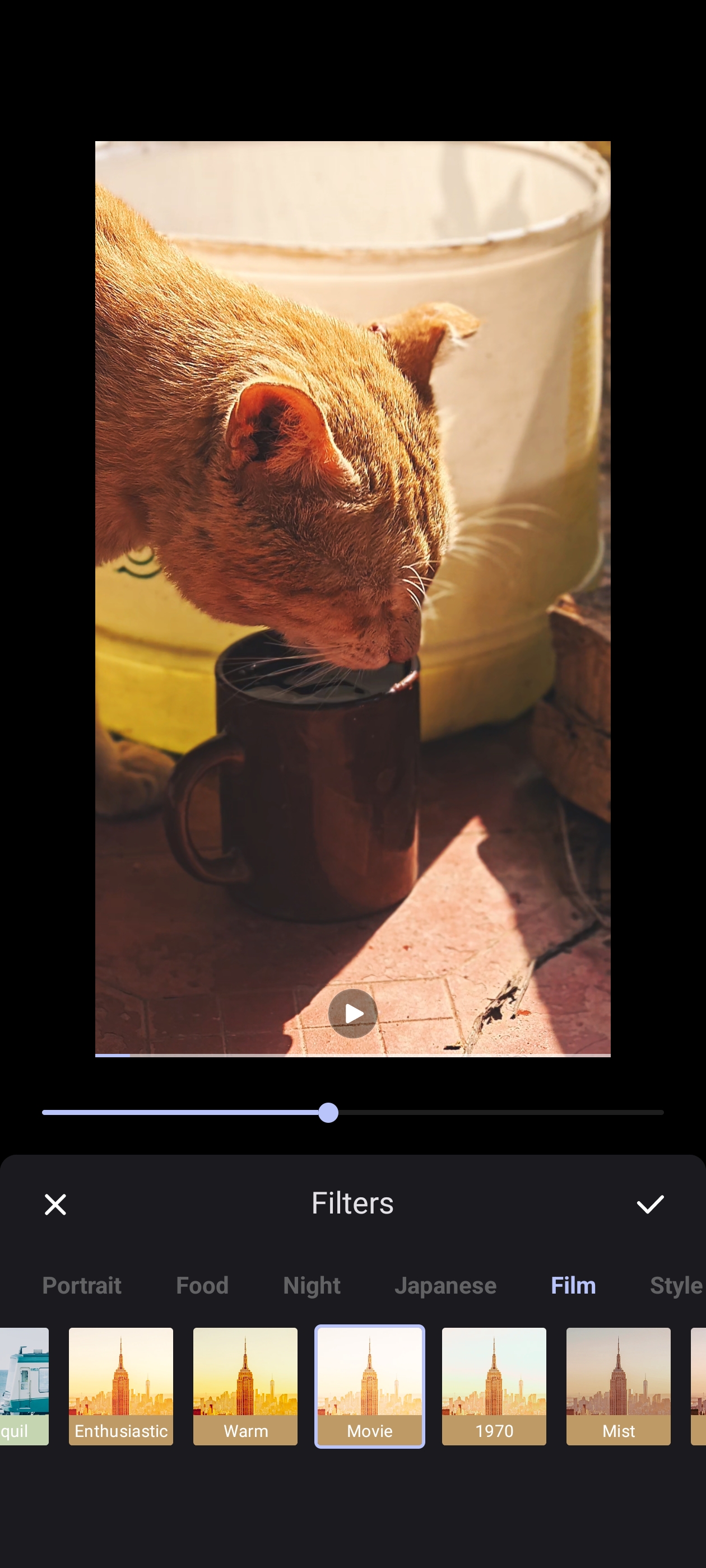Select the Mist filter
This screenshot has width=706, height=1568.
(x=617, y=1385)
